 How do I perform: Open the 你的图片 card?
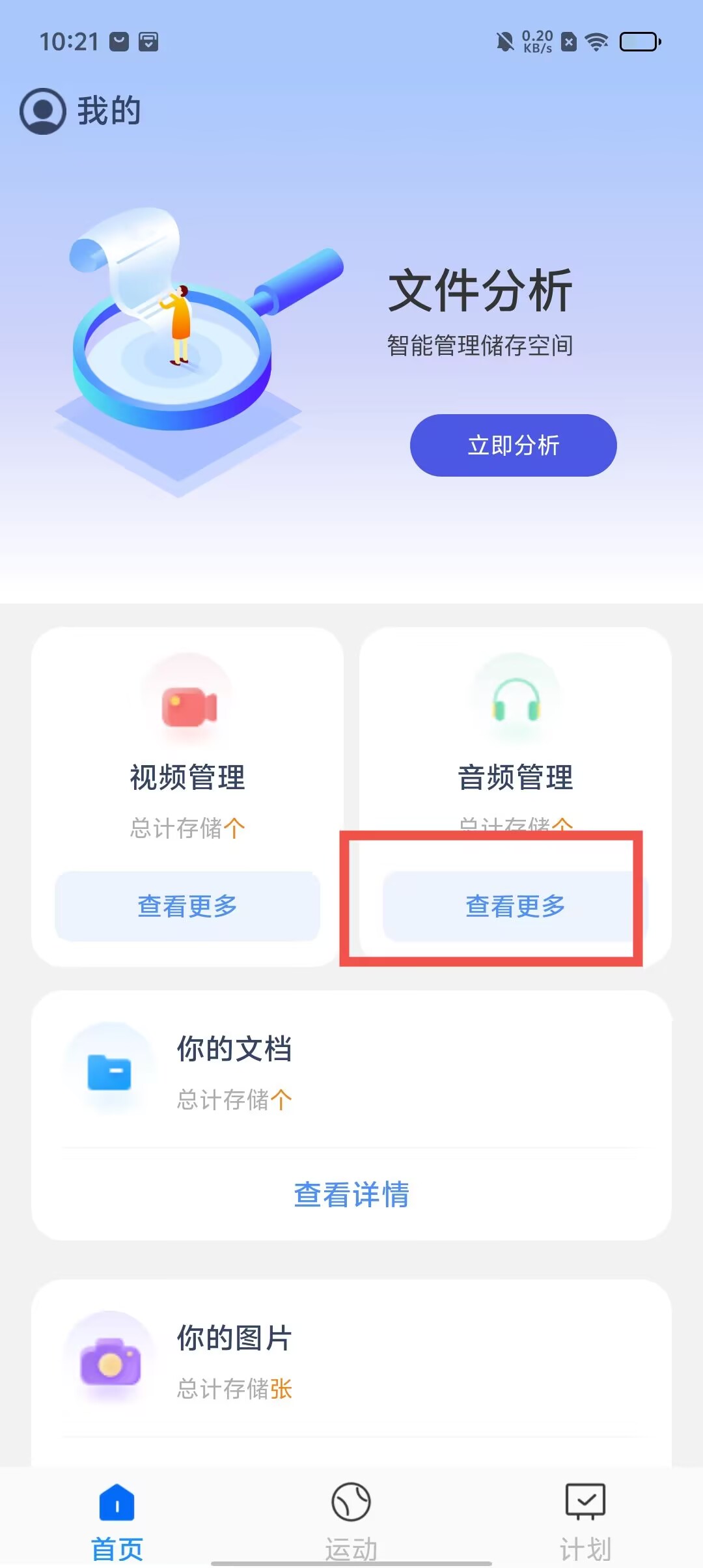[x=351, y=1361]
